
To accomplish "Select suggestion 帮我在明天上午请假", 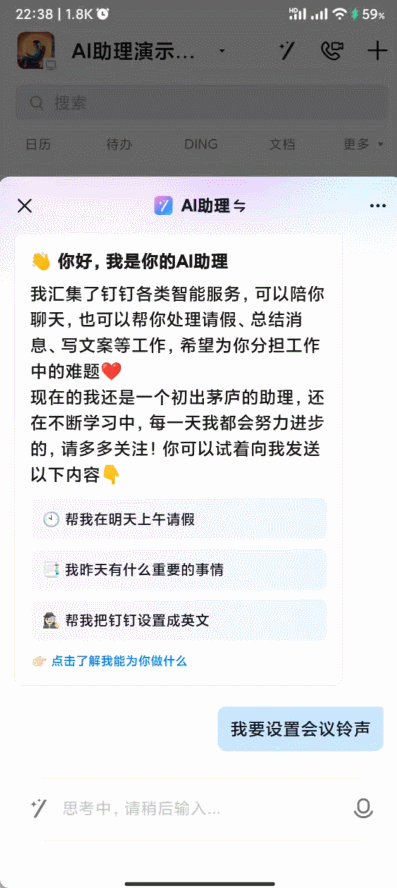I will [179, 519].
